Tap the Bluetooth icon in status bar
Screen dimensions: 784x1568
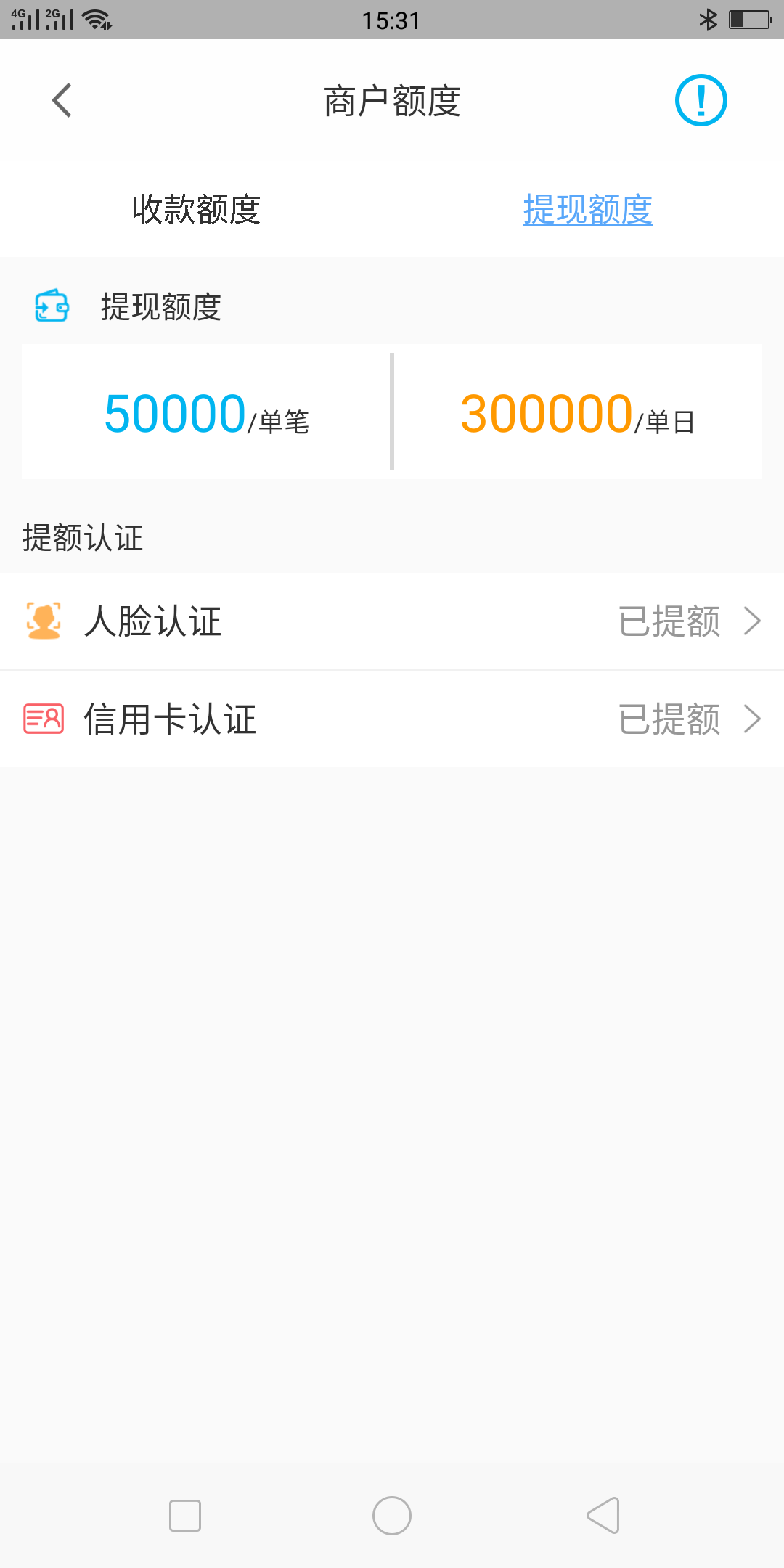pyautogui.click(x=707, y=19)
